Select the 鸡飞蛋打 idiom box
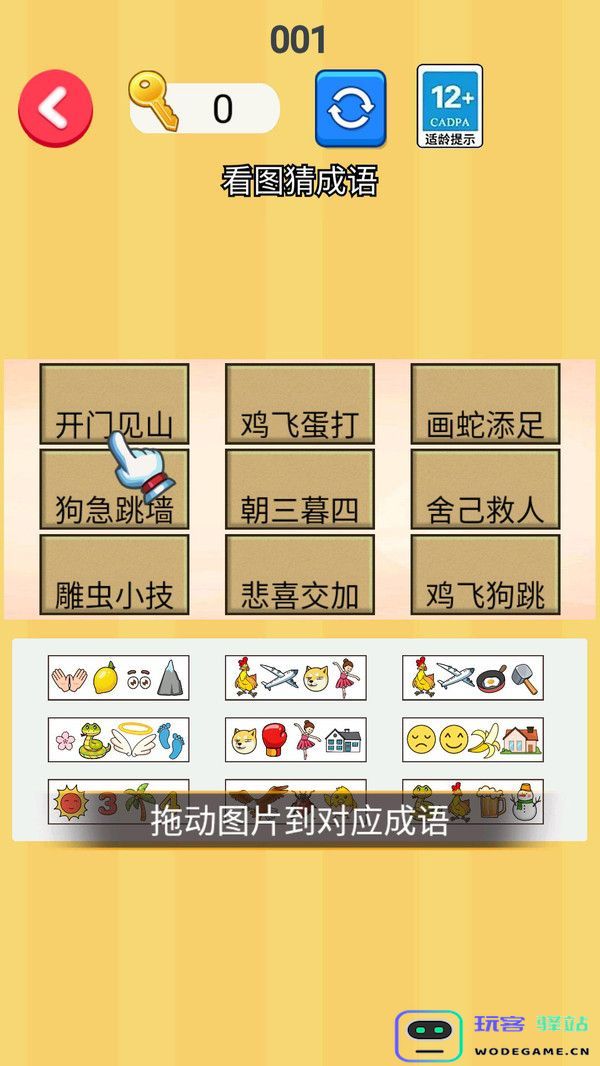This screenshot has width=600, height=1066. pos(300,404)
